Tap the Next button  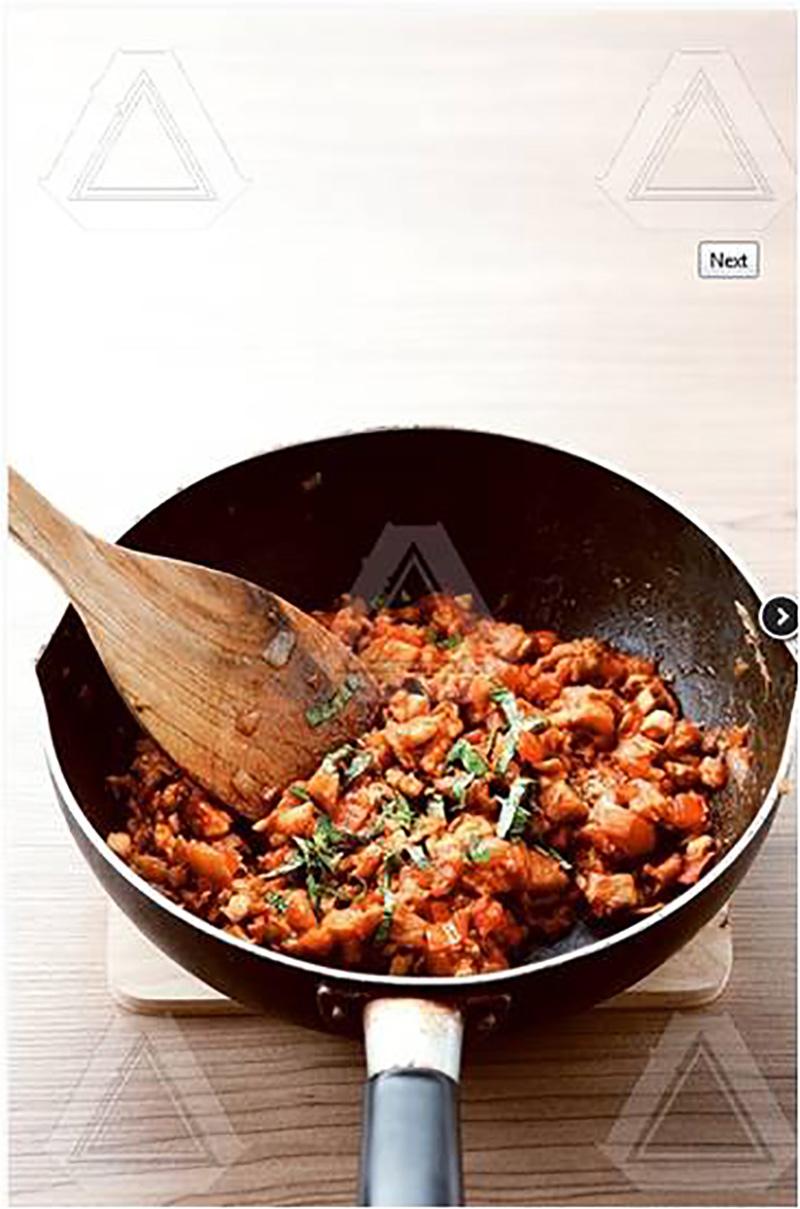point(728,260)
